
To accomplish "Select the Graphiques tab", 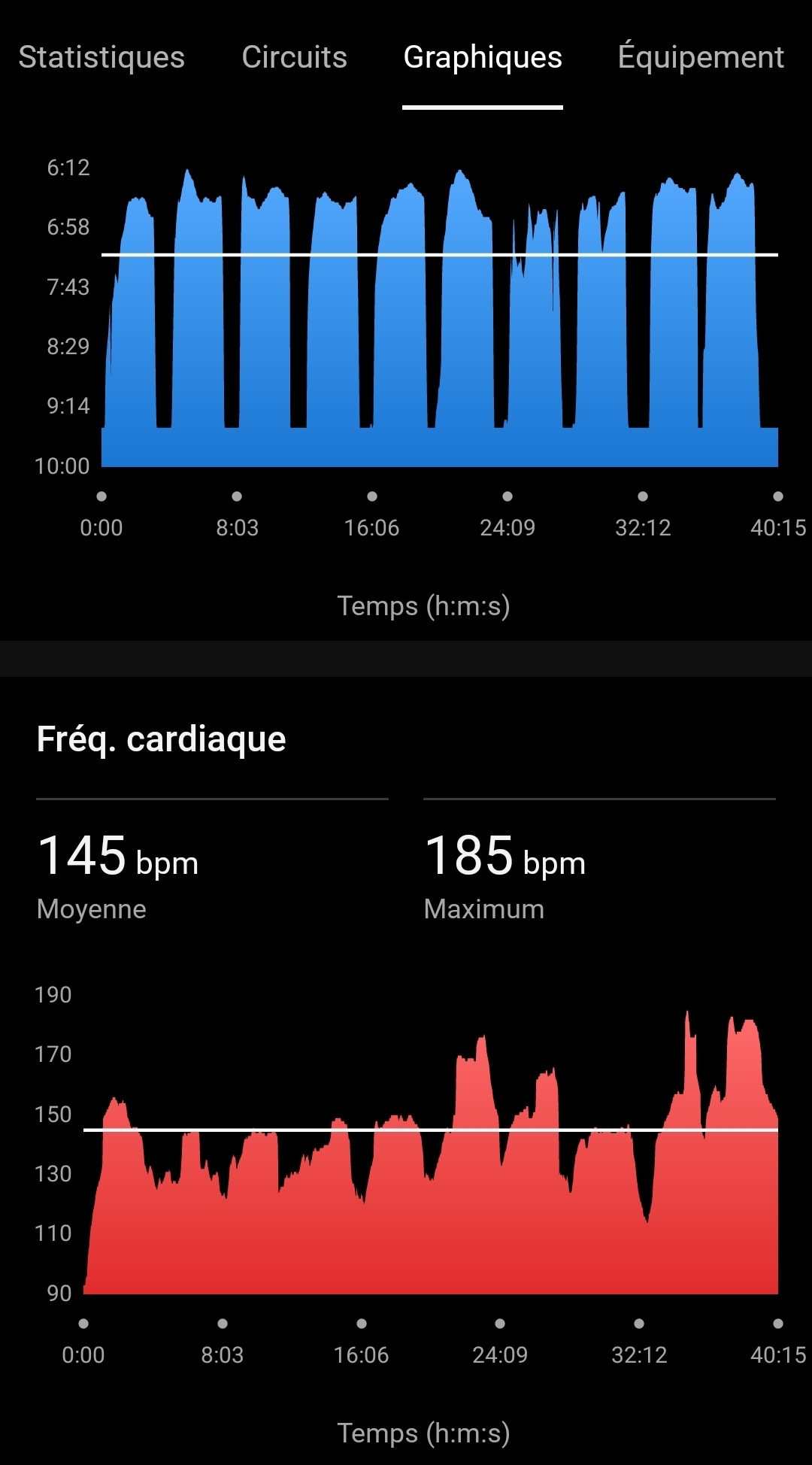I will [x=483, y=58].
